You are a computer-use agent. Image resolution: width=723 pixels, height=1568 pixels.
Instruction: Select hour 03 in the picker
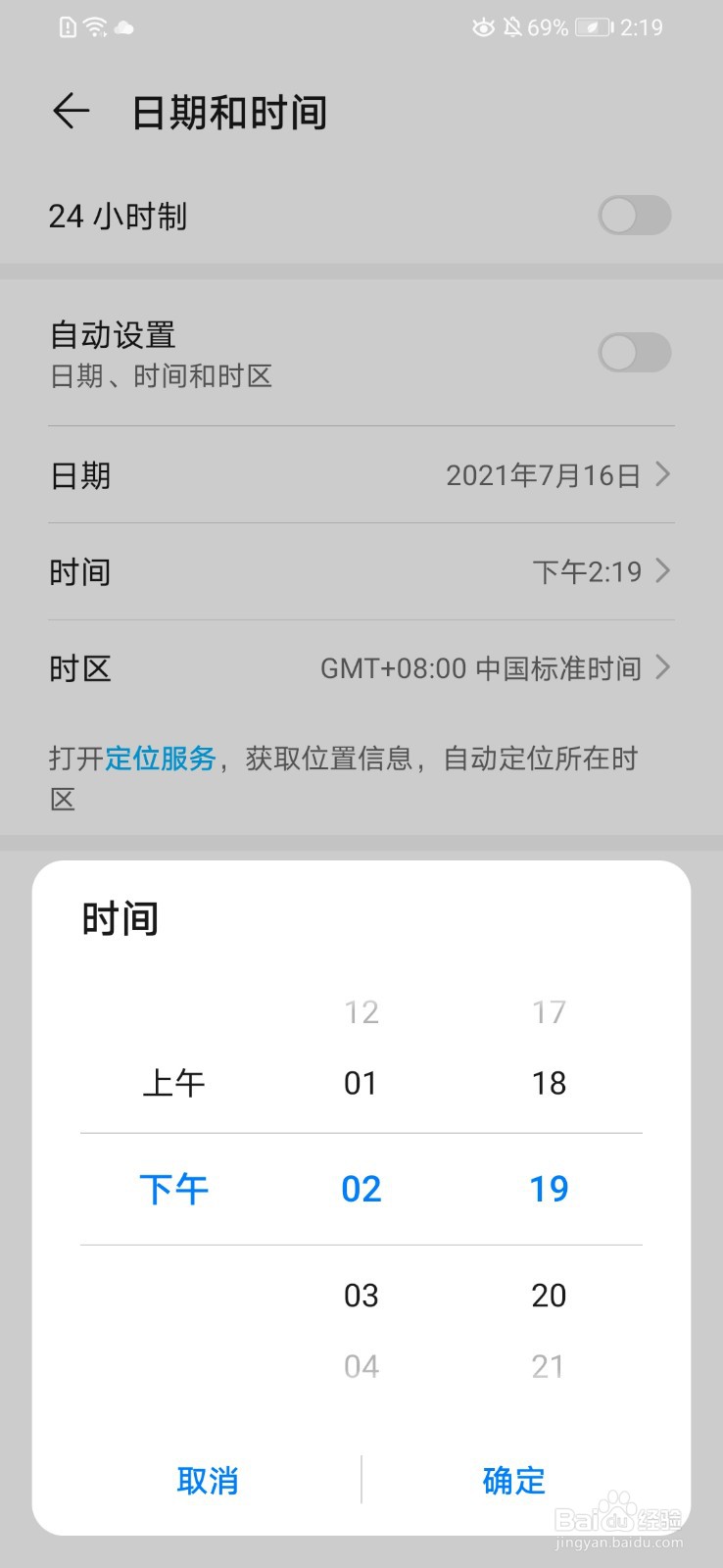coord(361,1295)
